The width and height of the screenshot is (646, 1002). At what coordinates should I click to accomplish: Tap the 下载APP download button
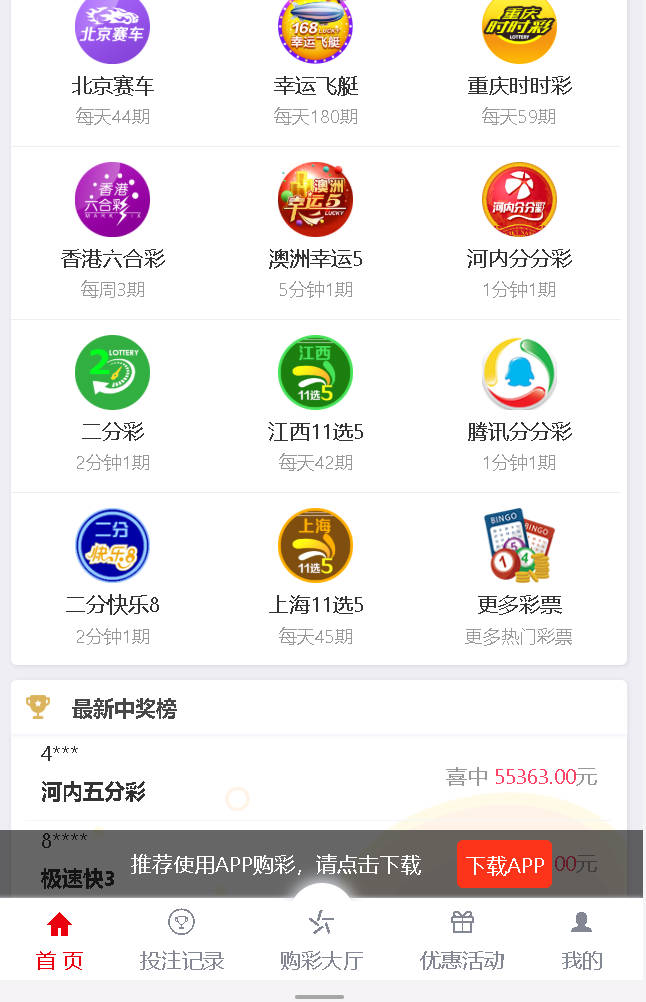(x=505, y=865)
